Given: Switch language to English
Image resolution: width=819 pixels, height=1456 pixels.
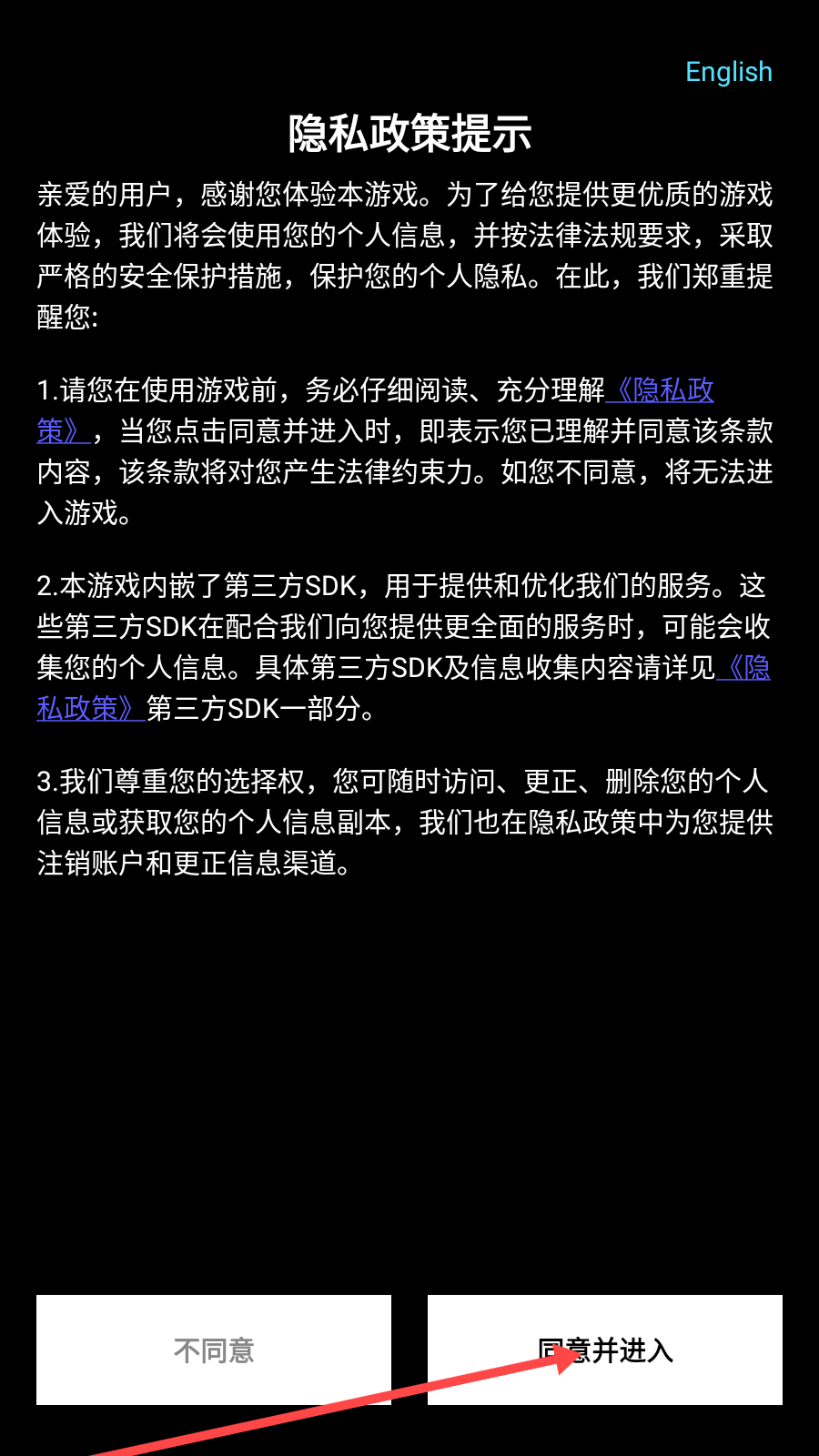Looking at the screenshot, I should click(x=728, y=72).
